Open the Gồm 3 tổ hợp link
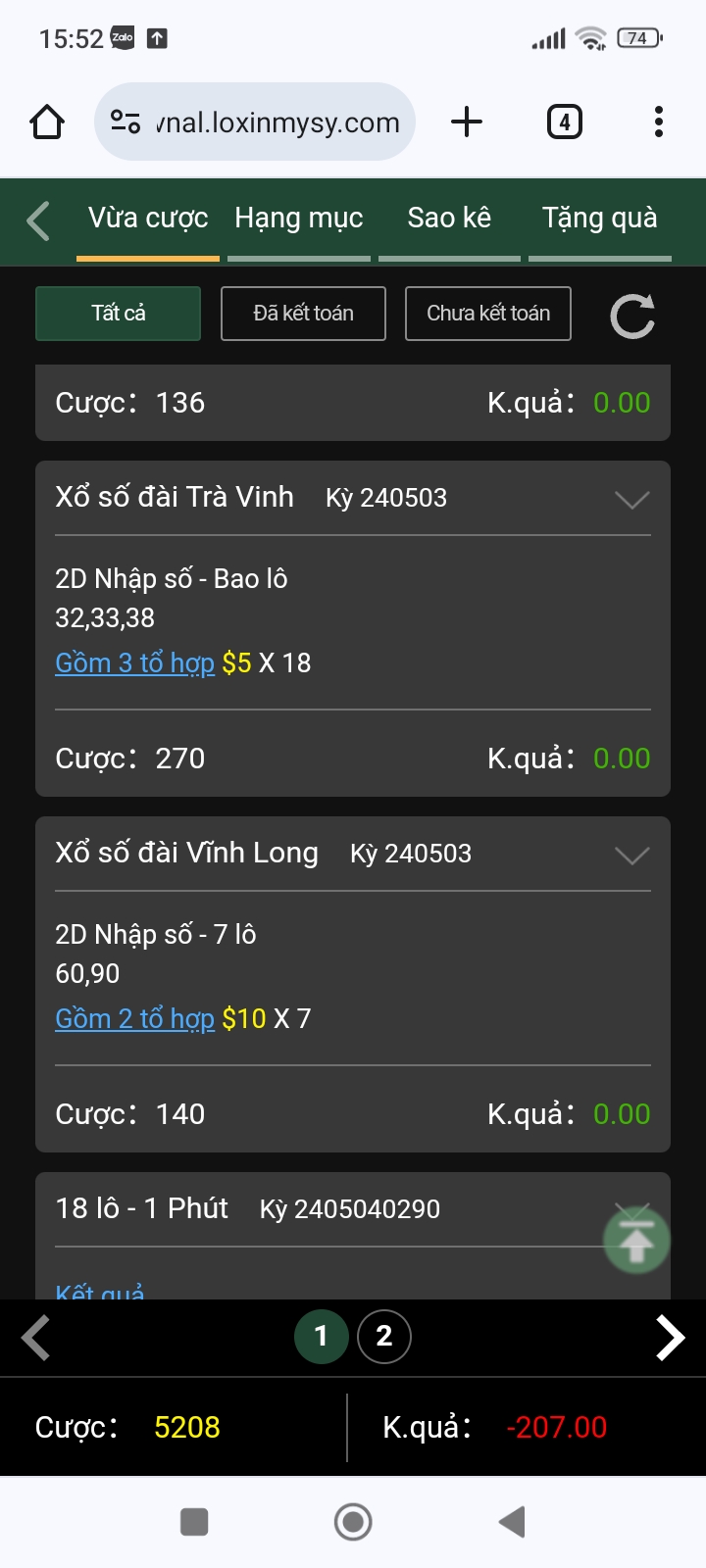This screenshot has height=1568, width=706. (x=134, y=663)
